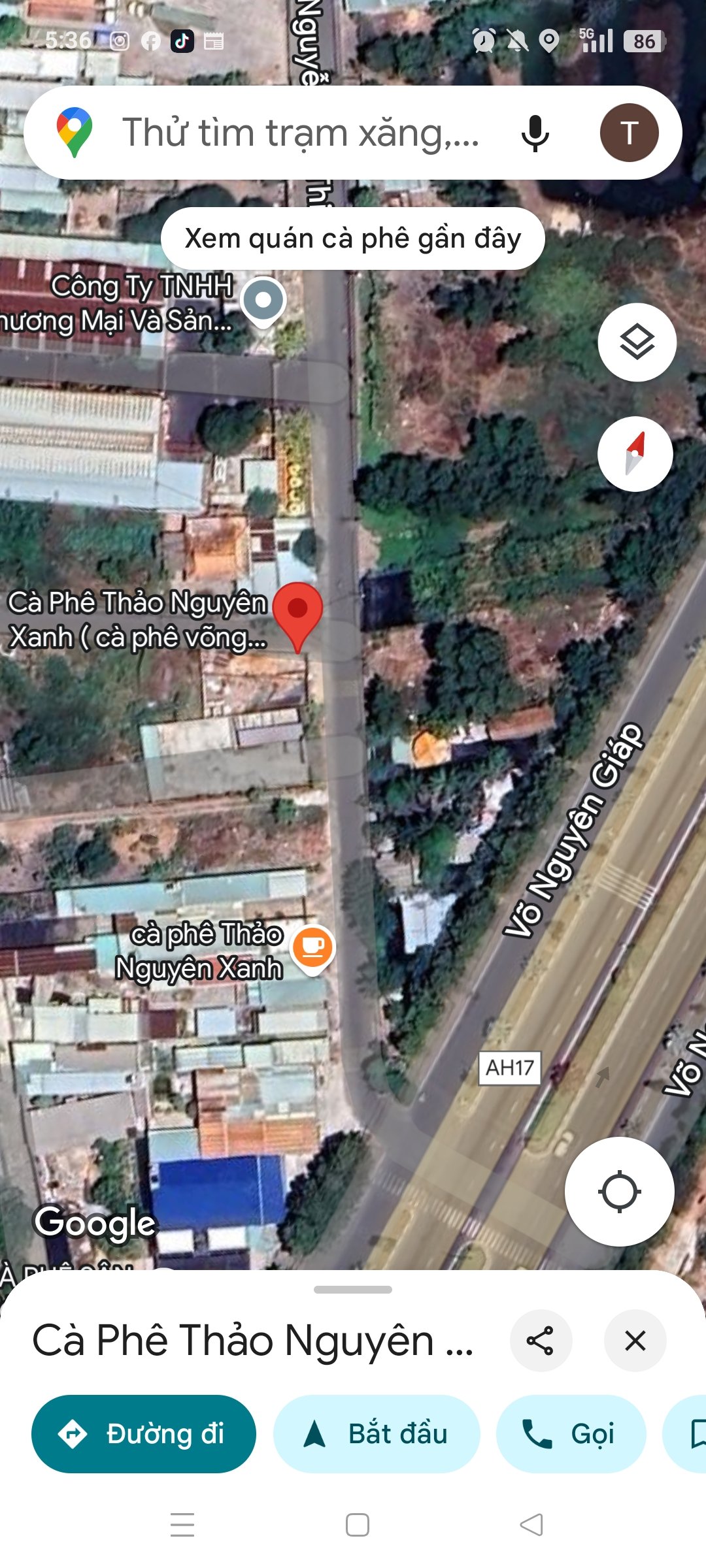The height and width of the screenshot is (1568, 706).
Task: Get directions with 'Đường đi'
Action: tap(144, 1434)
